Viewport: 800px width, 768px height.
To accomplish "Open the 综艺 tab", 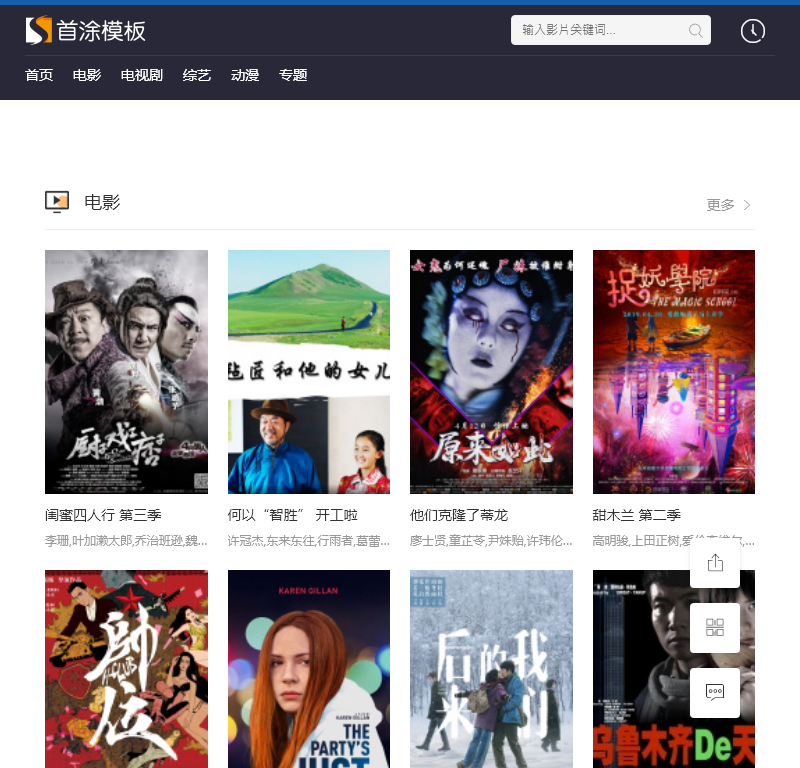I will (x=197, y=75).
